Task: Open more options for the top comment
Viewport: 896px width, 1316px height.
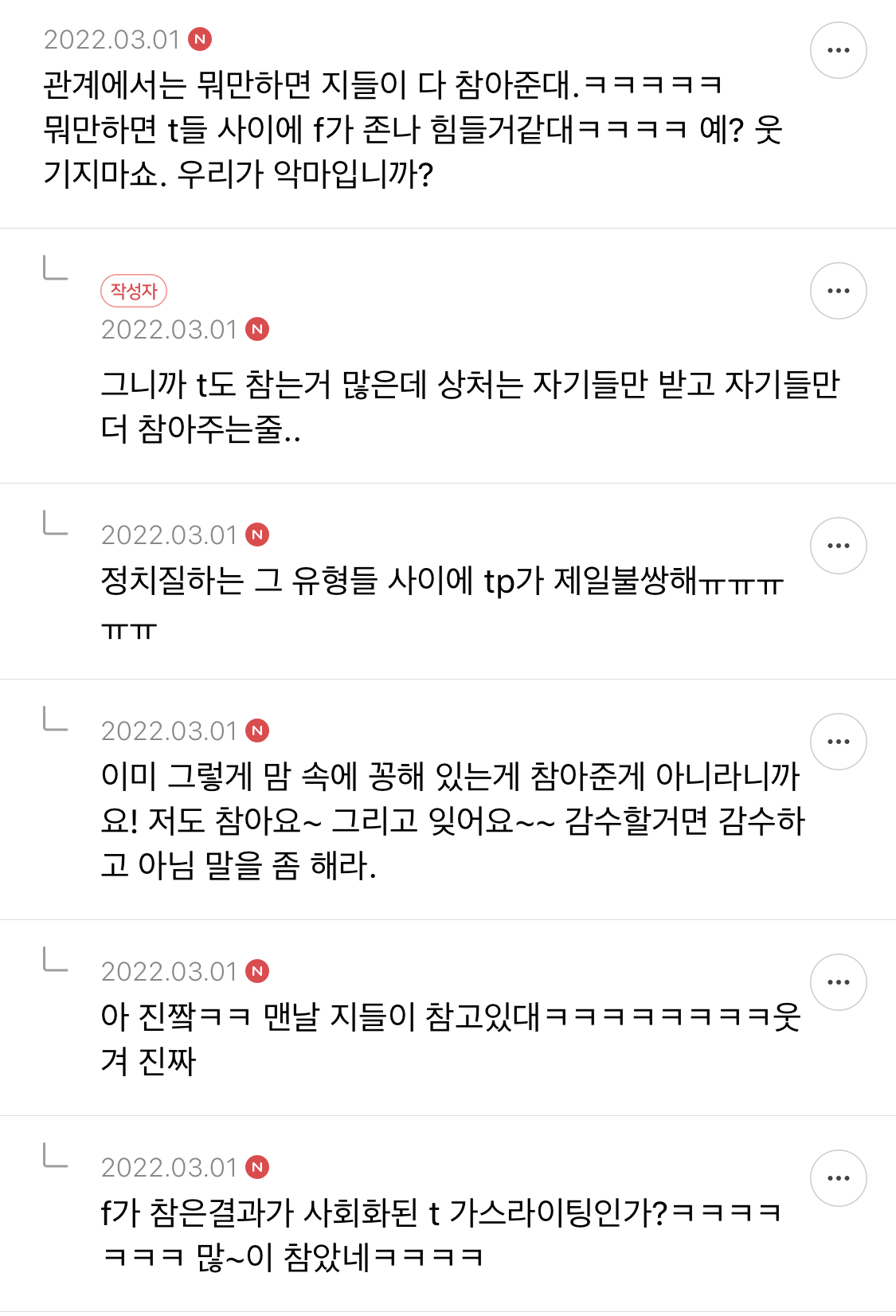Action: [839, 50]
